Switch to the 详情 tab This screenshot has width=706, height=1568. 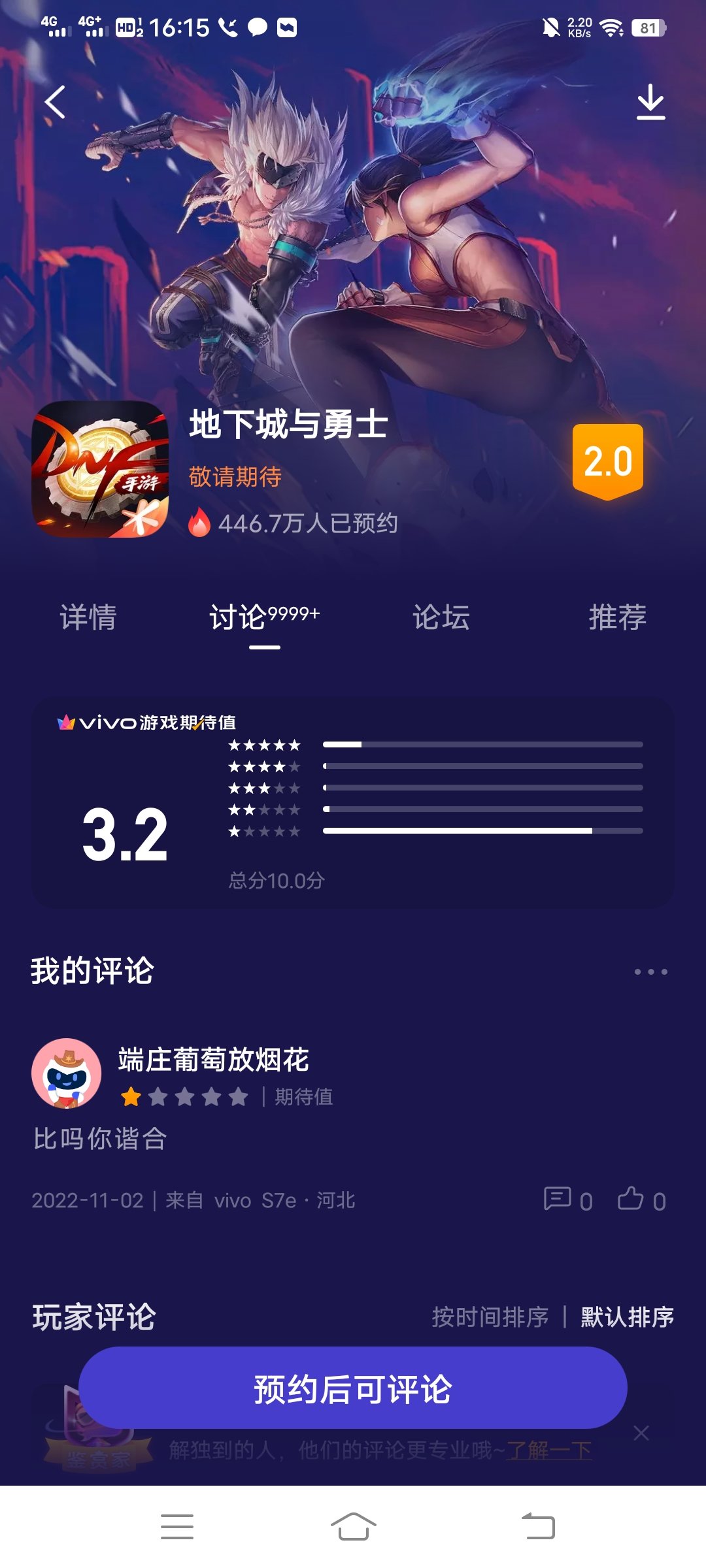point(88,617)
